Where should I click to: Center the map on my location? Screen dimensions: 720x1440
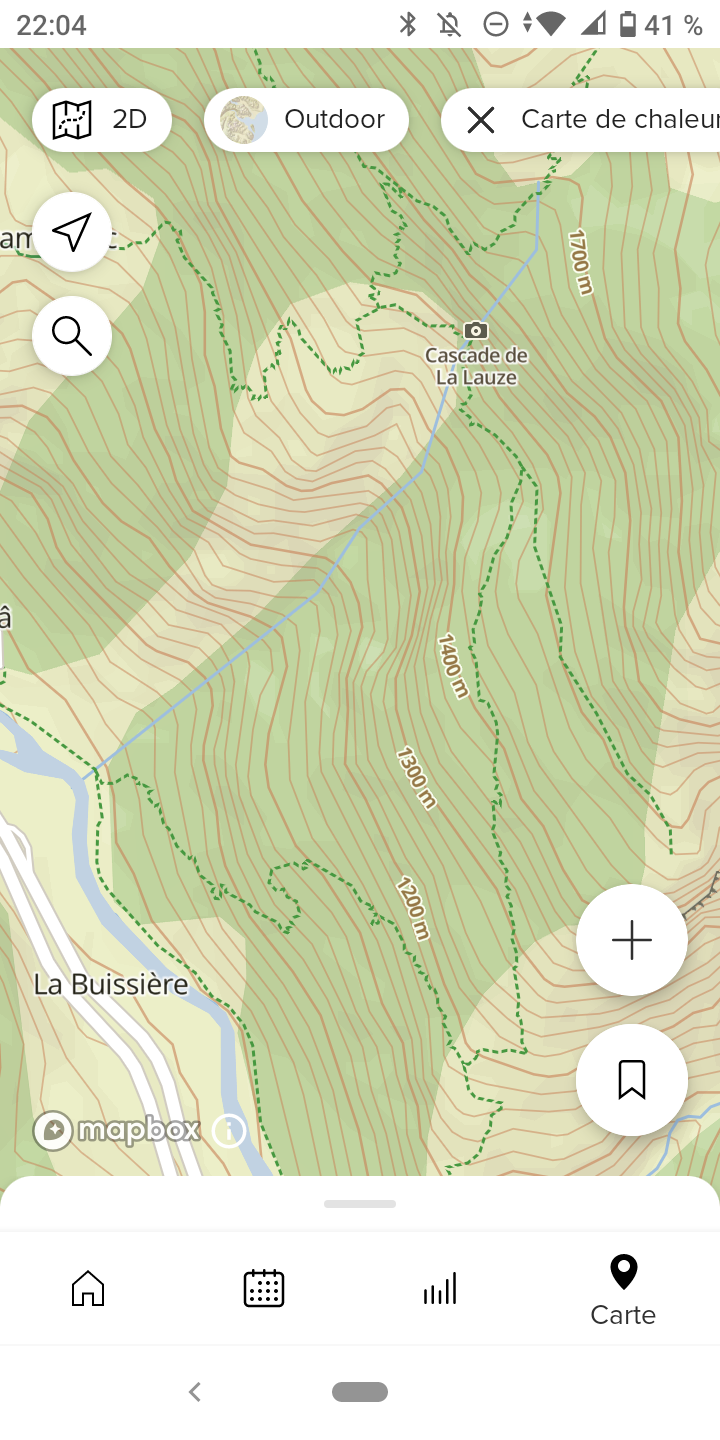[72, 232]
